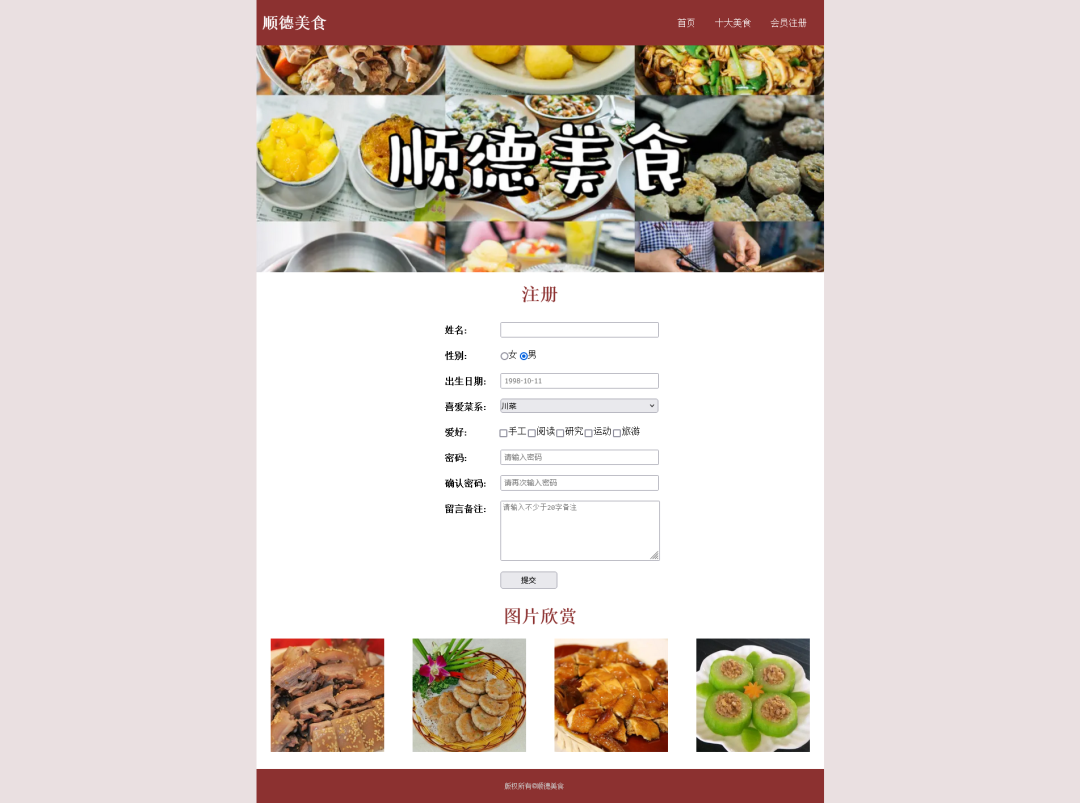Viewport: 1080px width, 803px height.
Task: Tick the 阅读 checkbox
Action: tap(532, 433)
